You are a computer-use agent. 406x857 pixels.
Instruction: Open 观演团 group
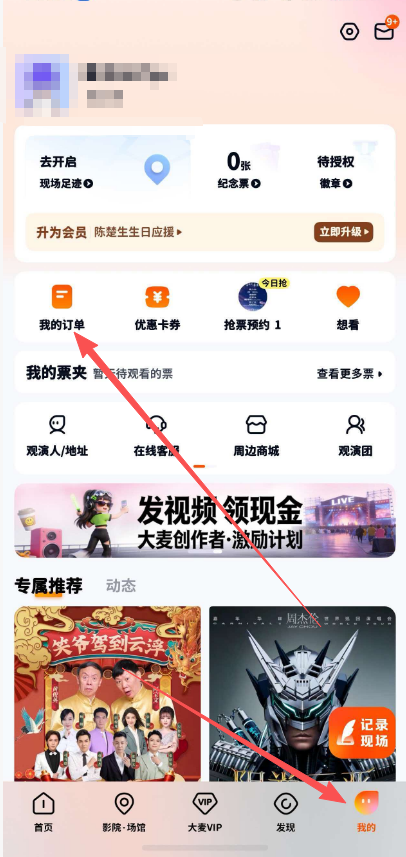355,437
